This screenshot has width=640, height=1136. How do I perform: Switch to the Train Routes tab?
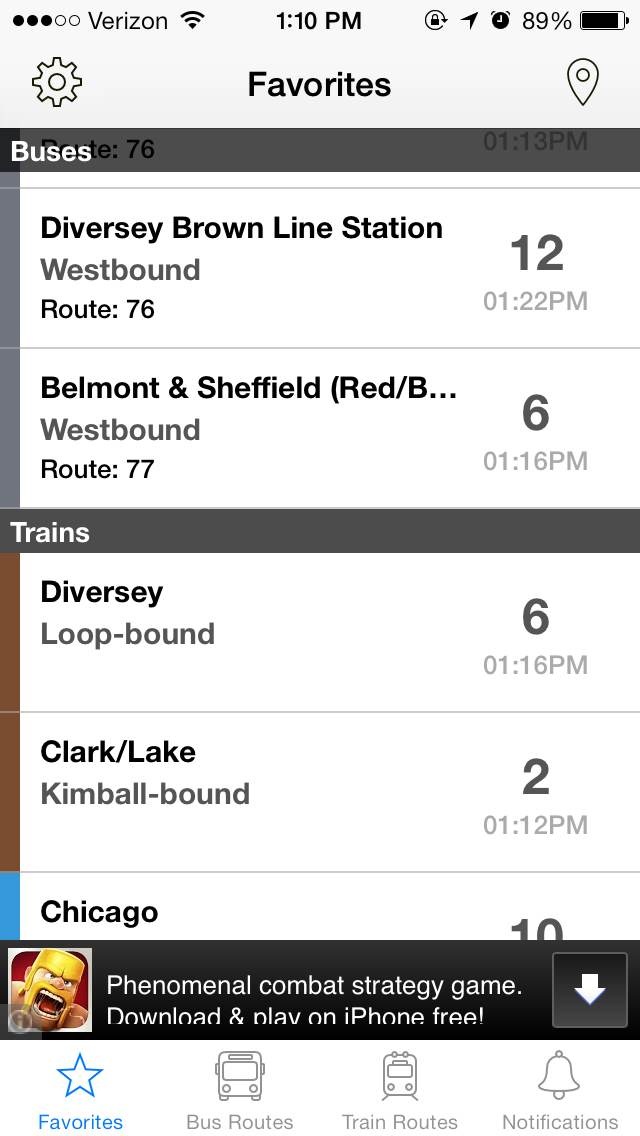400,1091
